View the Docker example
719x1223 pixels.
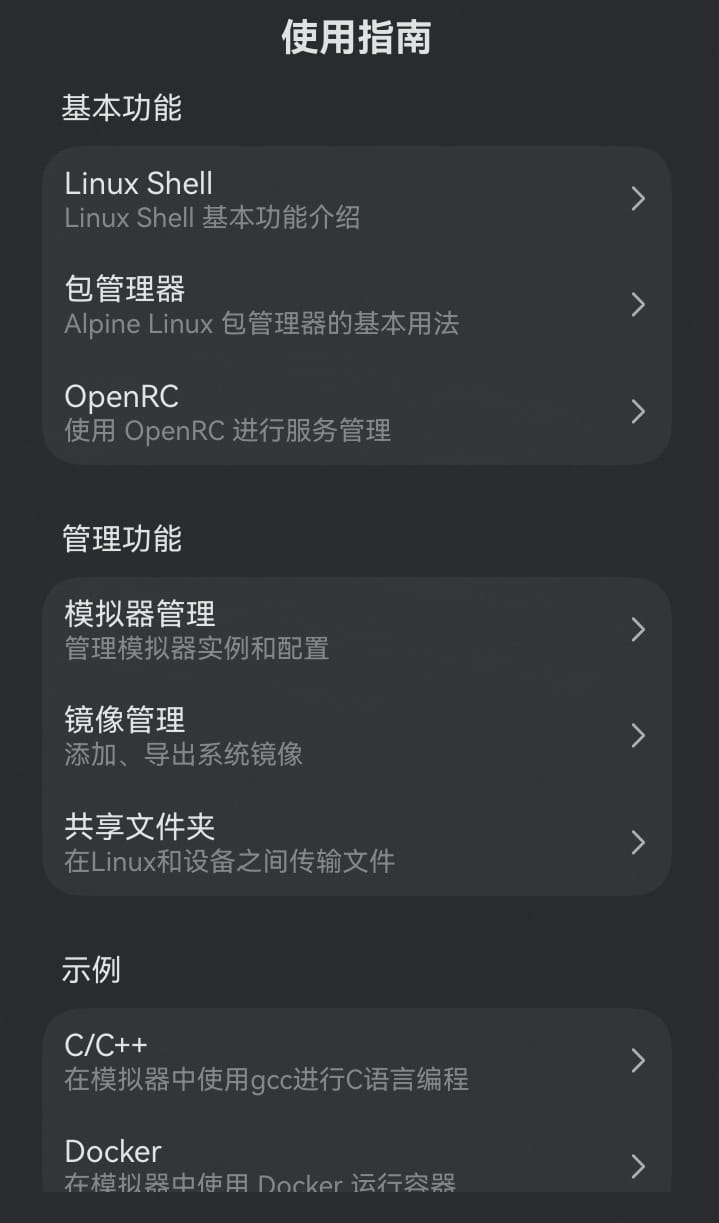tap(356, 1164)
